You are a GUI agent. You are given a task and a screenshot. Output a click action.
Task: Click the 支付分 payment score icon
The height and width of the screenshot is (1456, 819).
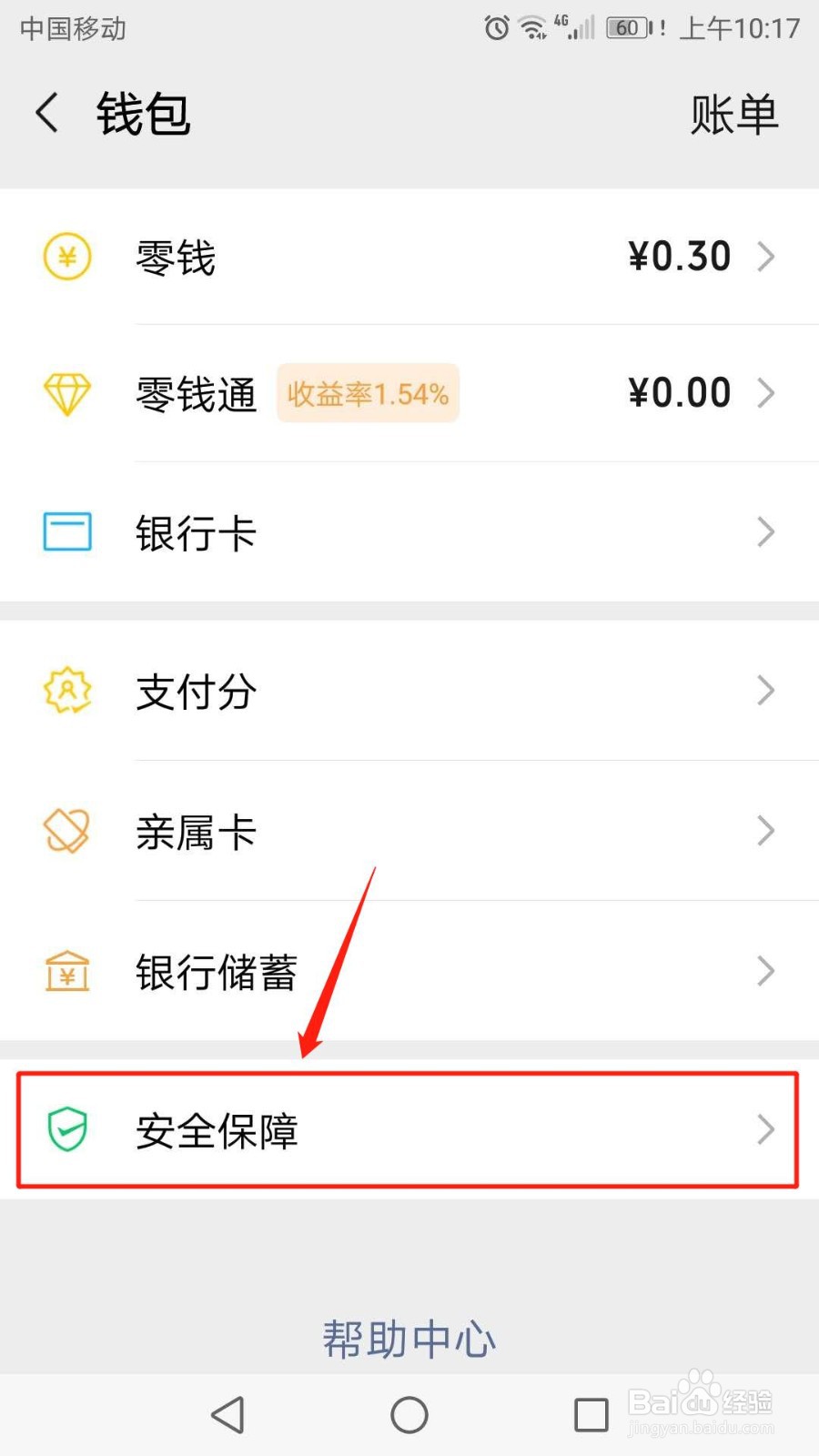tap(66, 692)
